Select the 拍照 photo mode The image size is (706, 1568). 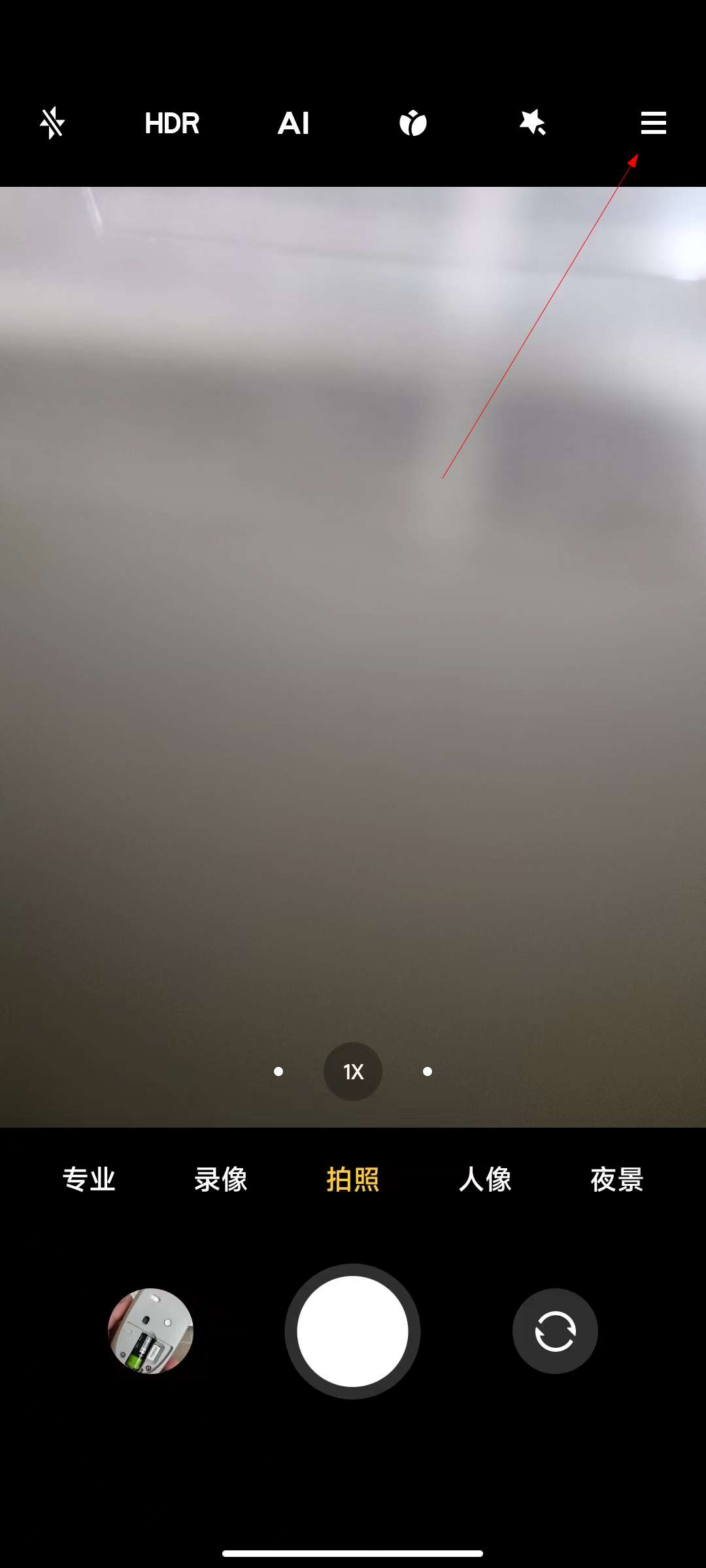(353, 1179)
